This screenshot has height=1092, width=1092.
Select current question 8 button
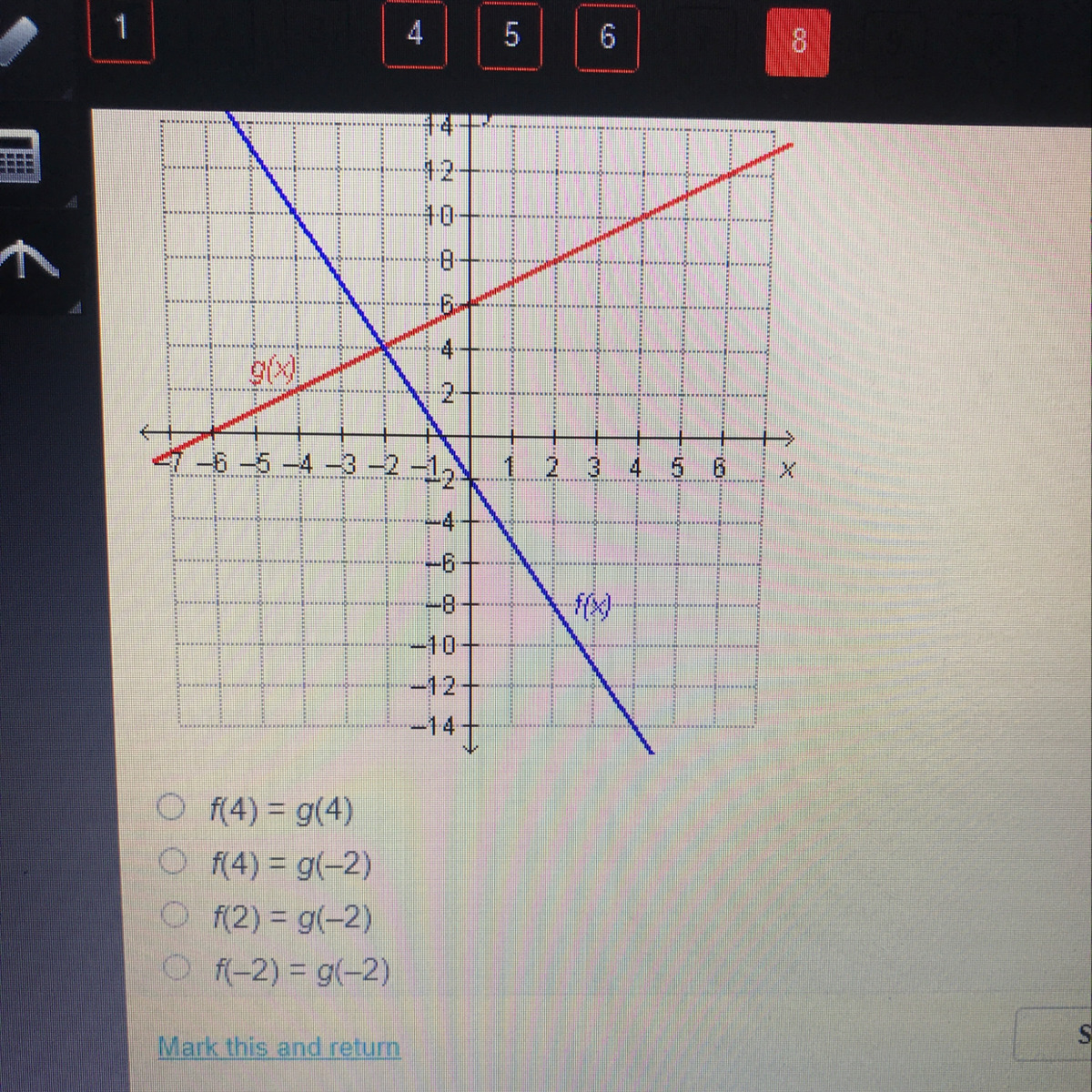[798, 41]
